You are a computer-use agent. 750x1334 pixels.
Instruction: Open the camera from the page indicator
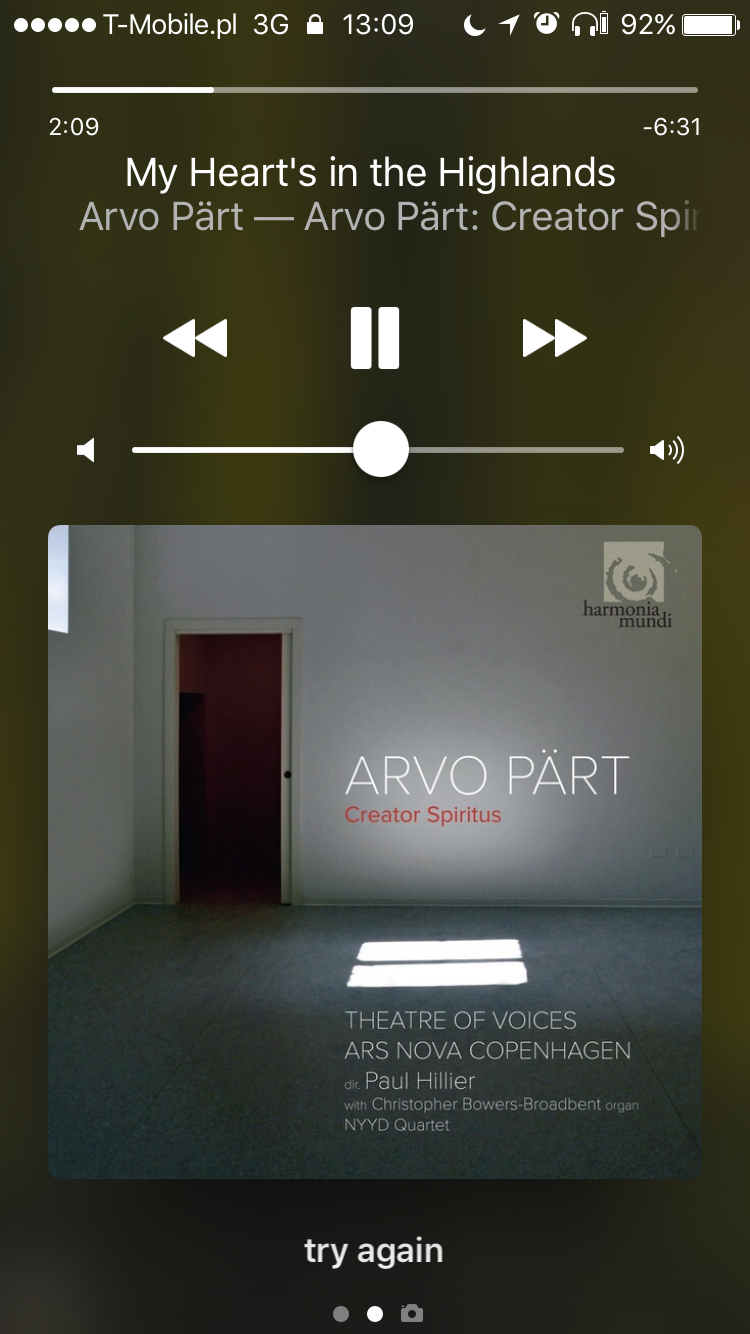[412, 1313]
